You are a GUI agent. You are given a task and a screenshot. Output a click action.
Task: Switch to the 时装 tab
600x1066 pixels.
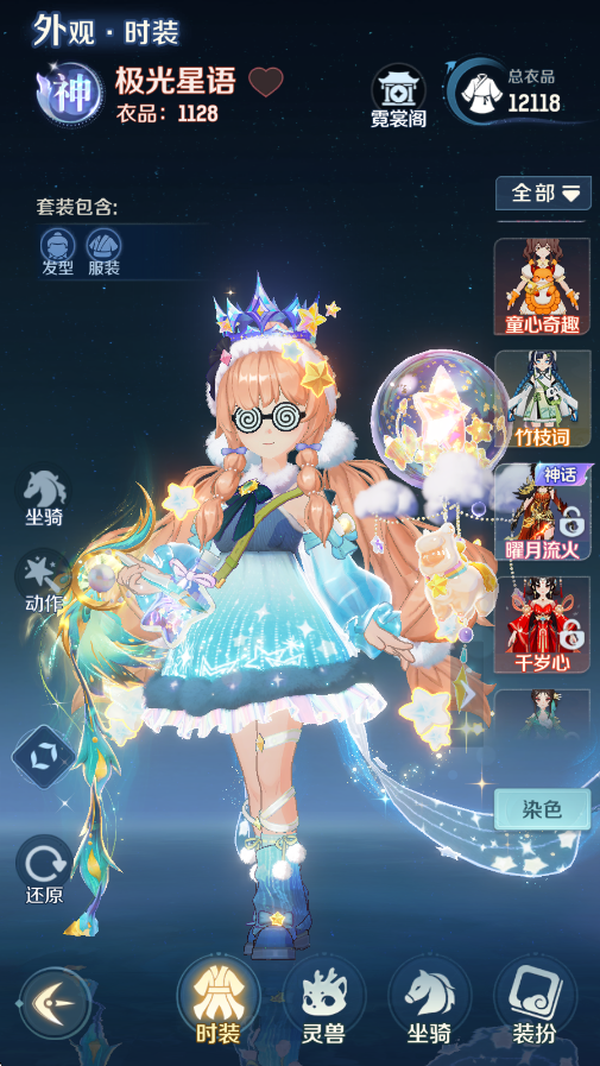tap(218, 1001)
